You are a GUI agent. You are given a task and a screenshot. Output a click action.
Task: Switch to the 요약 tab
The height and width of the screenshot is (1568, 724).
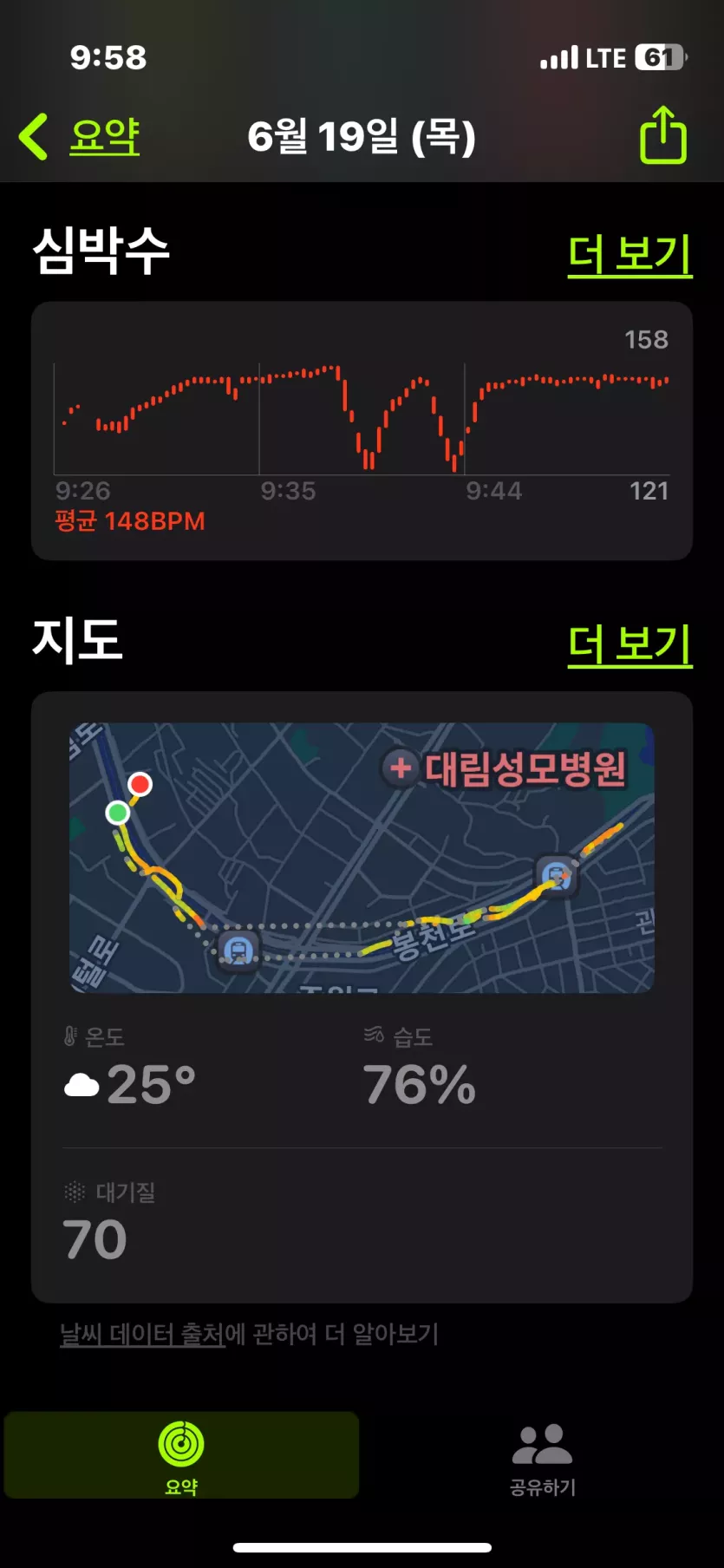[x=181, y=1455]
